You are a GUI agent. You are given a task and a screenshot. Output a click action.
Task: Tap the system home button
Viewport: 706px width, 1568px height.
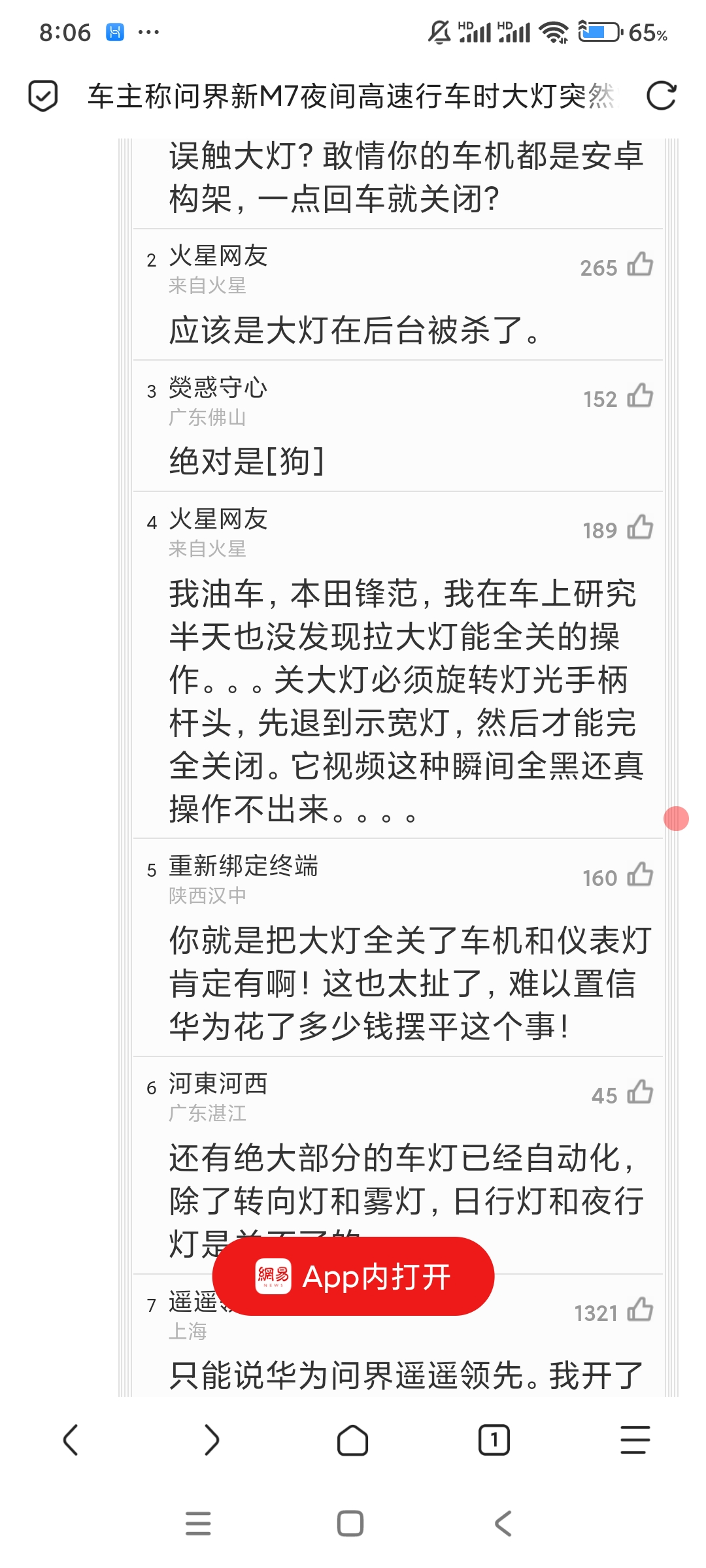(350, 1524)
